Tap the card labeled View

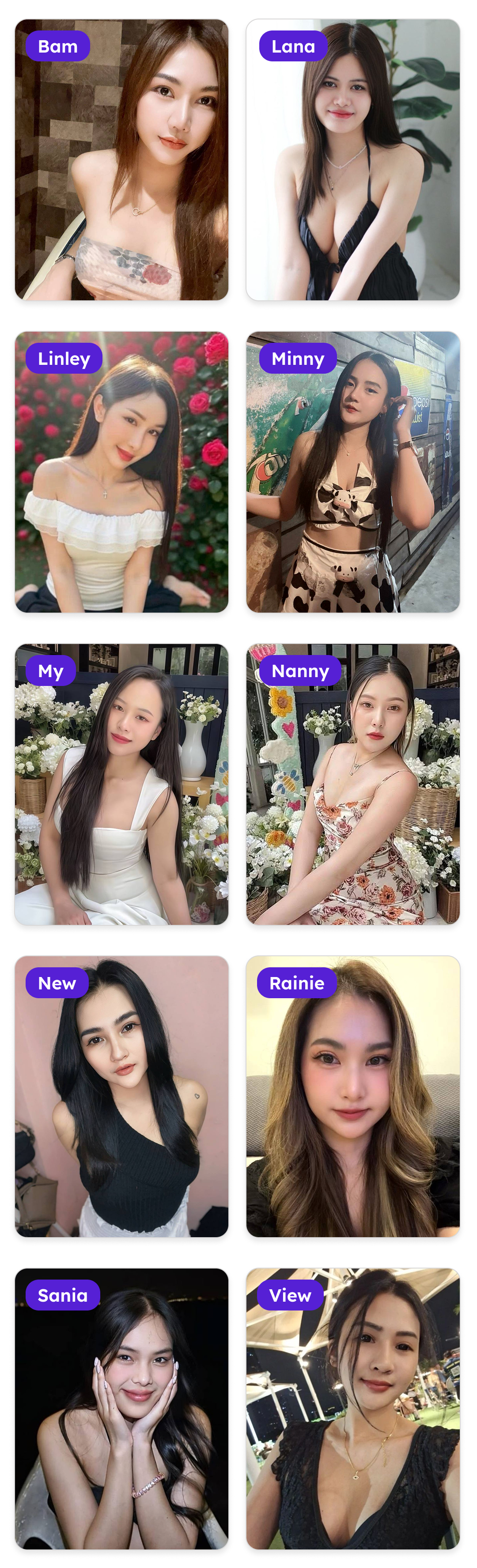pos(353,1409)
